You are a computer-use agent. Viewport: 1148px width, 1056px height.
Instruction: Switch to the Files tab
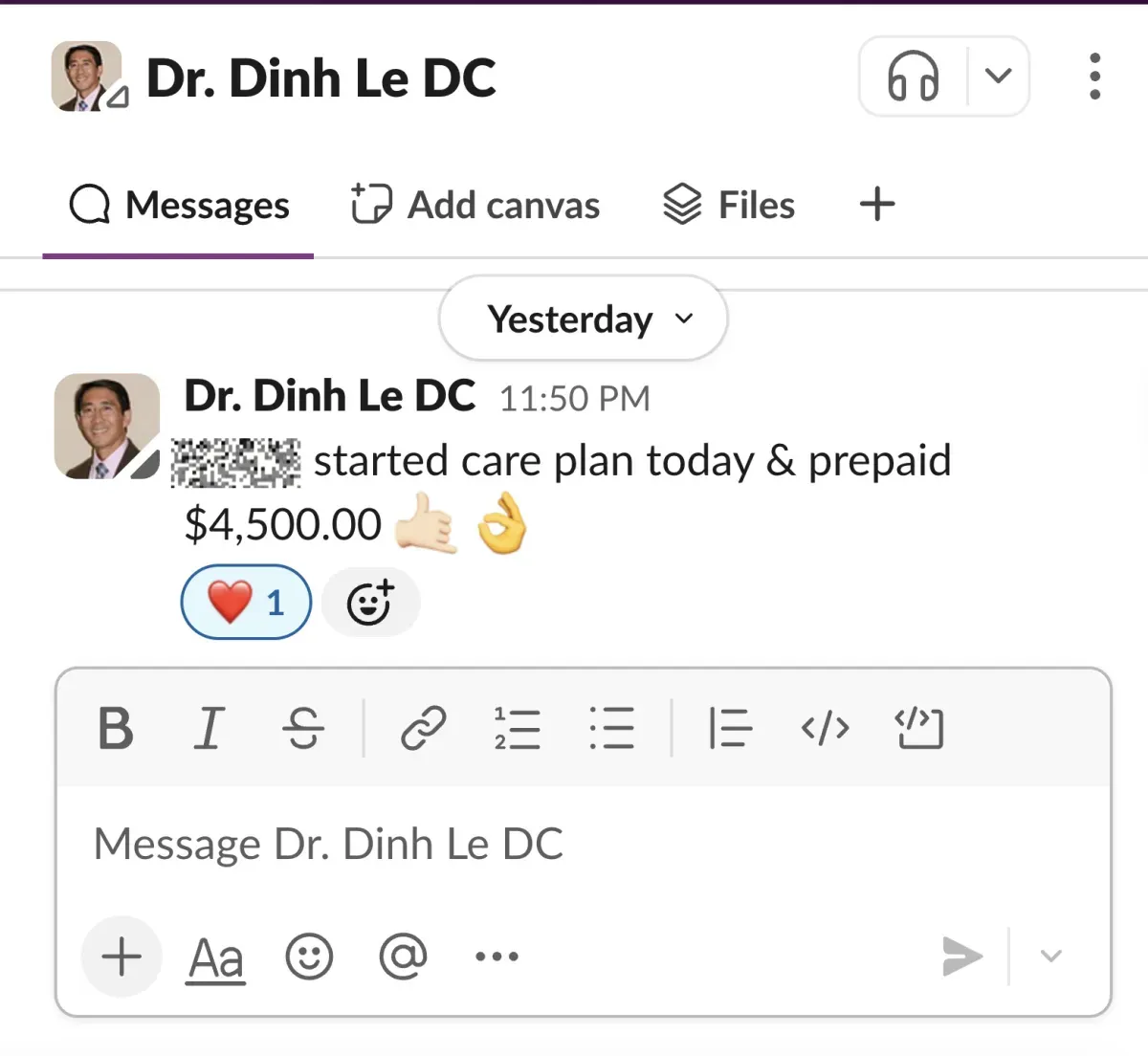[x=729, y=206]
